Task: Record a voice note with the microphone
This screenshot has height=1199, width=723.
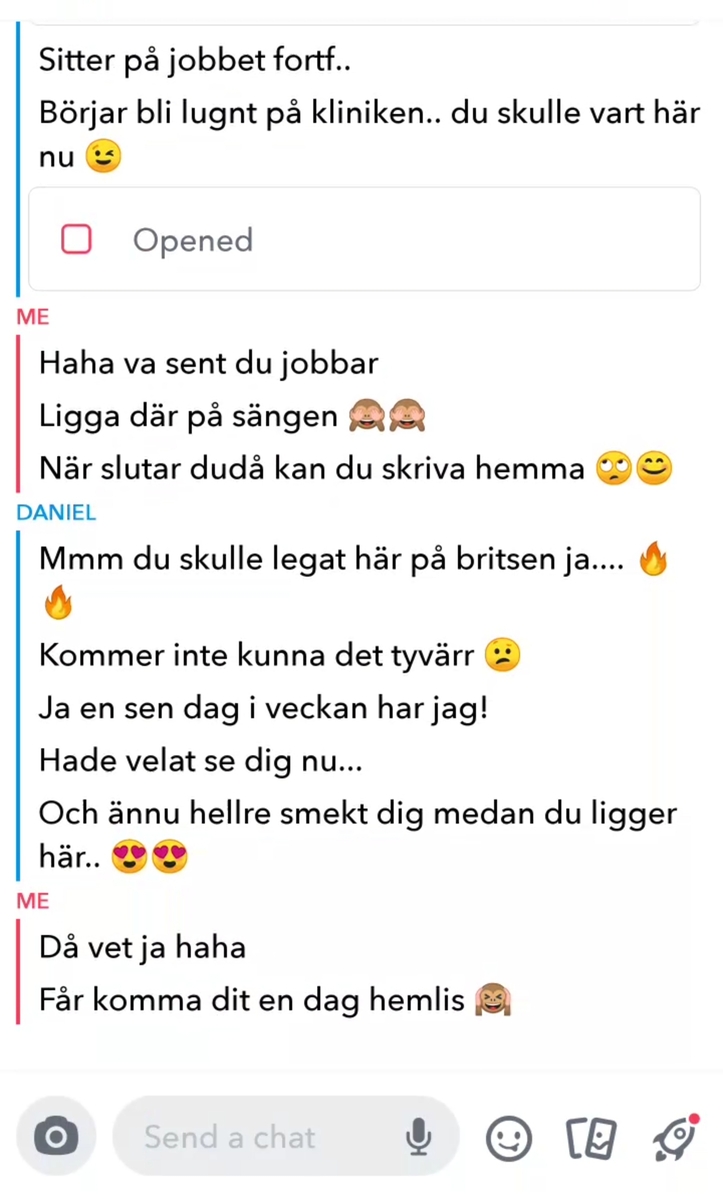Action: [418, 1136]
